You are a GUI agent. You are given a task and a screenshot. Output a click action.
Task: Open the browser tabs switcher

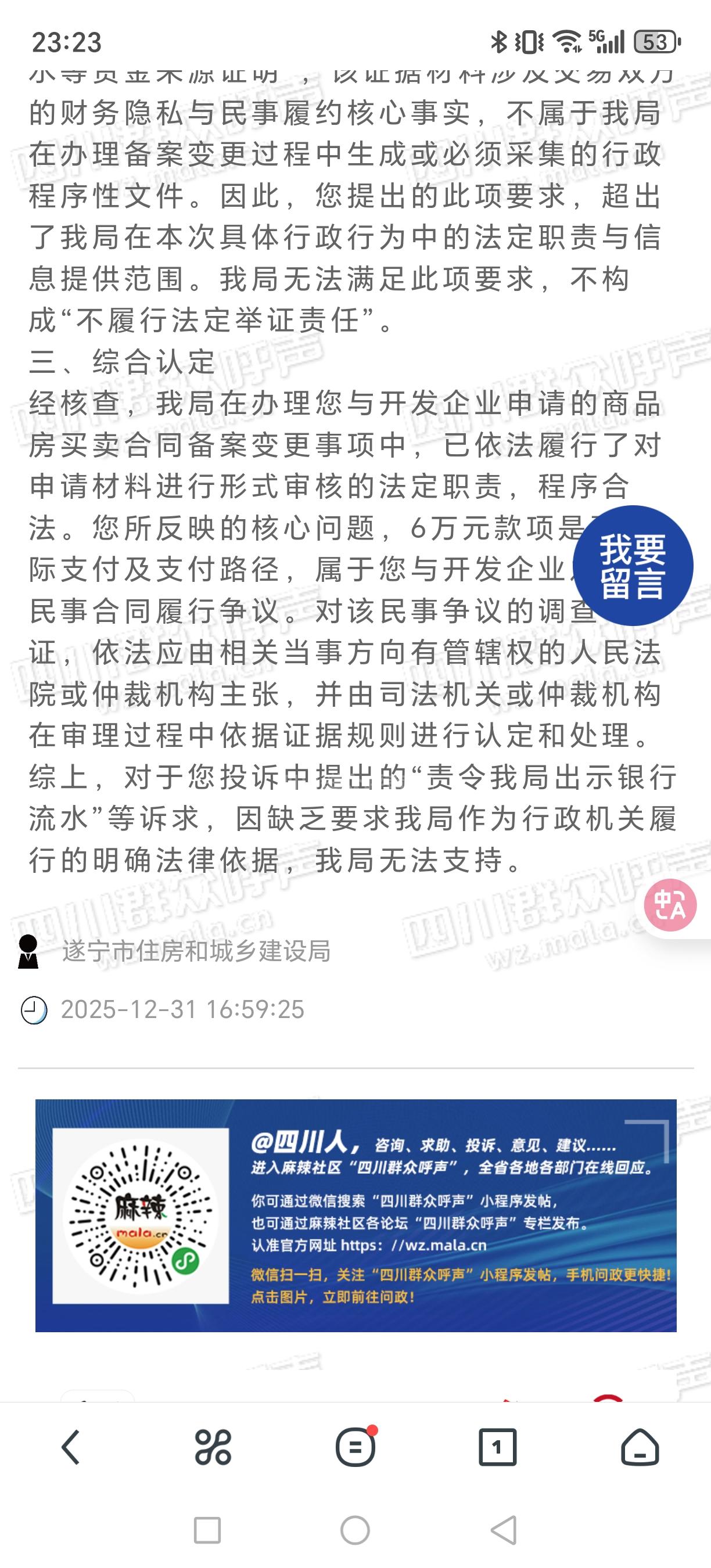(497, 1446)
